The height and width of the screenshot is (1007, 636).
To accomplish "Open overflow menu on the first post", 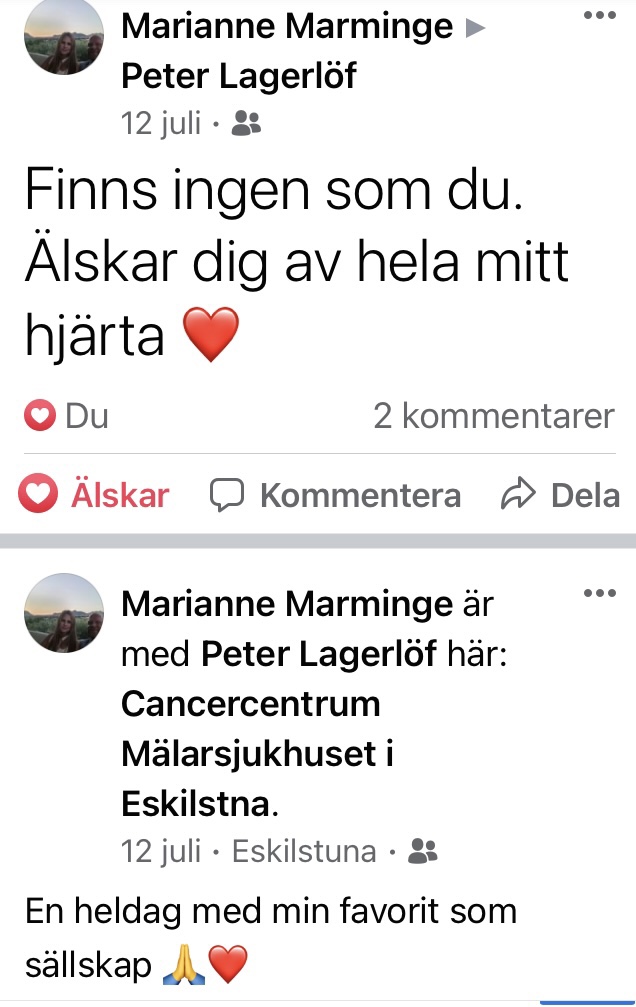I will tap(599, 17).
